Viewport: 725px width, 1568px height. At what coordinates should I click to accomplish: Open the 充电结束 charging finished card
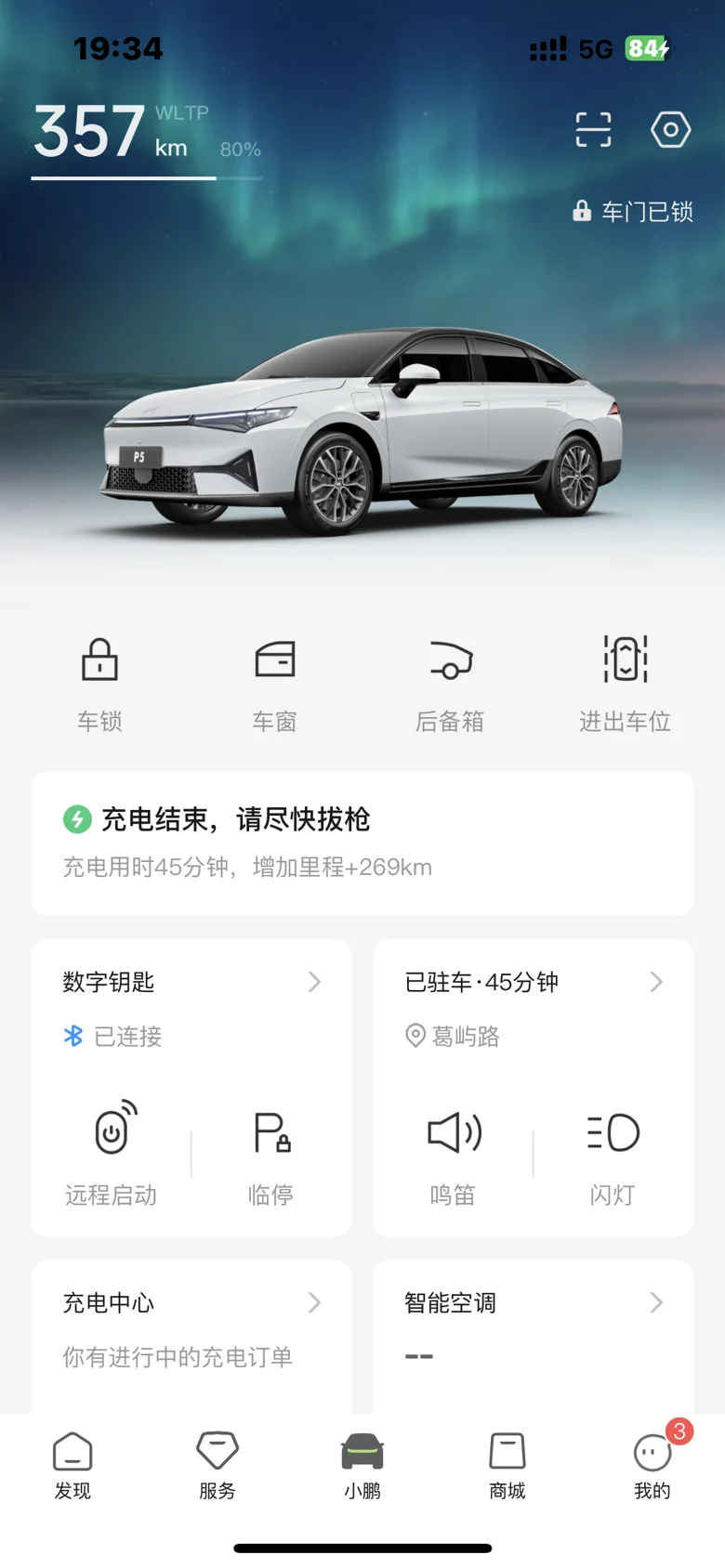(362, 843)
